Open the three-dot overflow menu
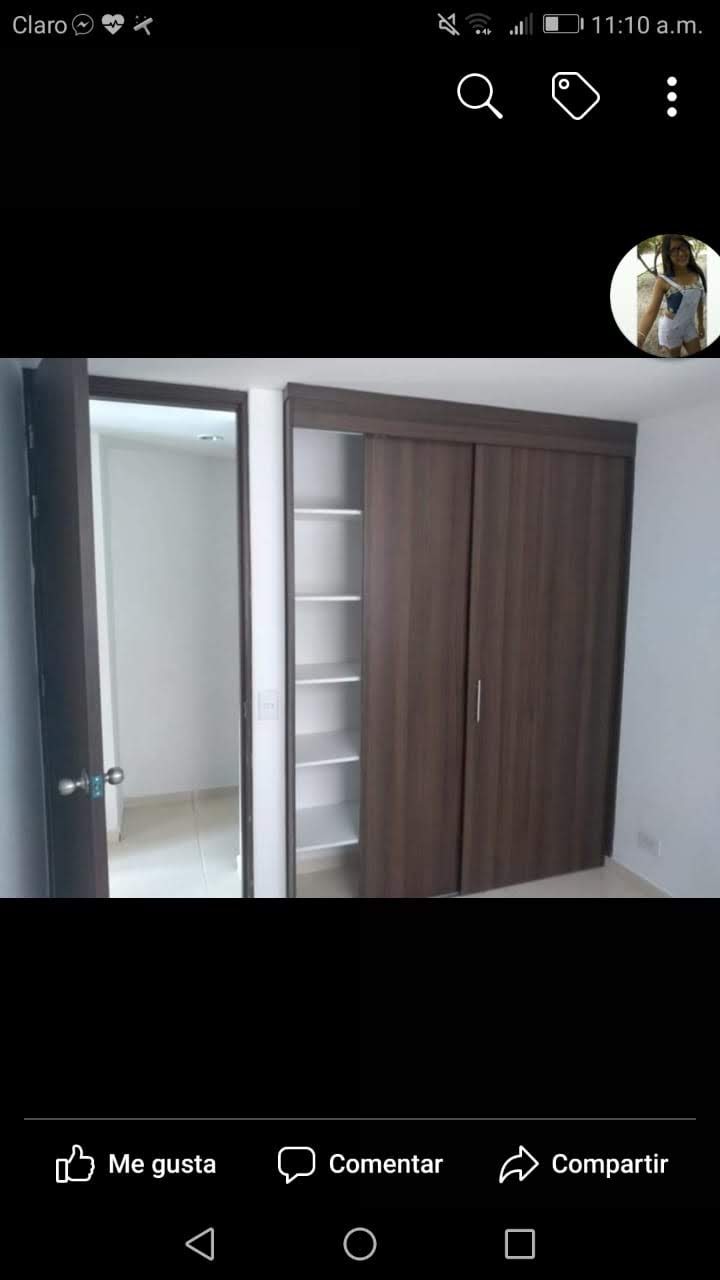Screen dimensions: 720x1280 tap(672, 97)
